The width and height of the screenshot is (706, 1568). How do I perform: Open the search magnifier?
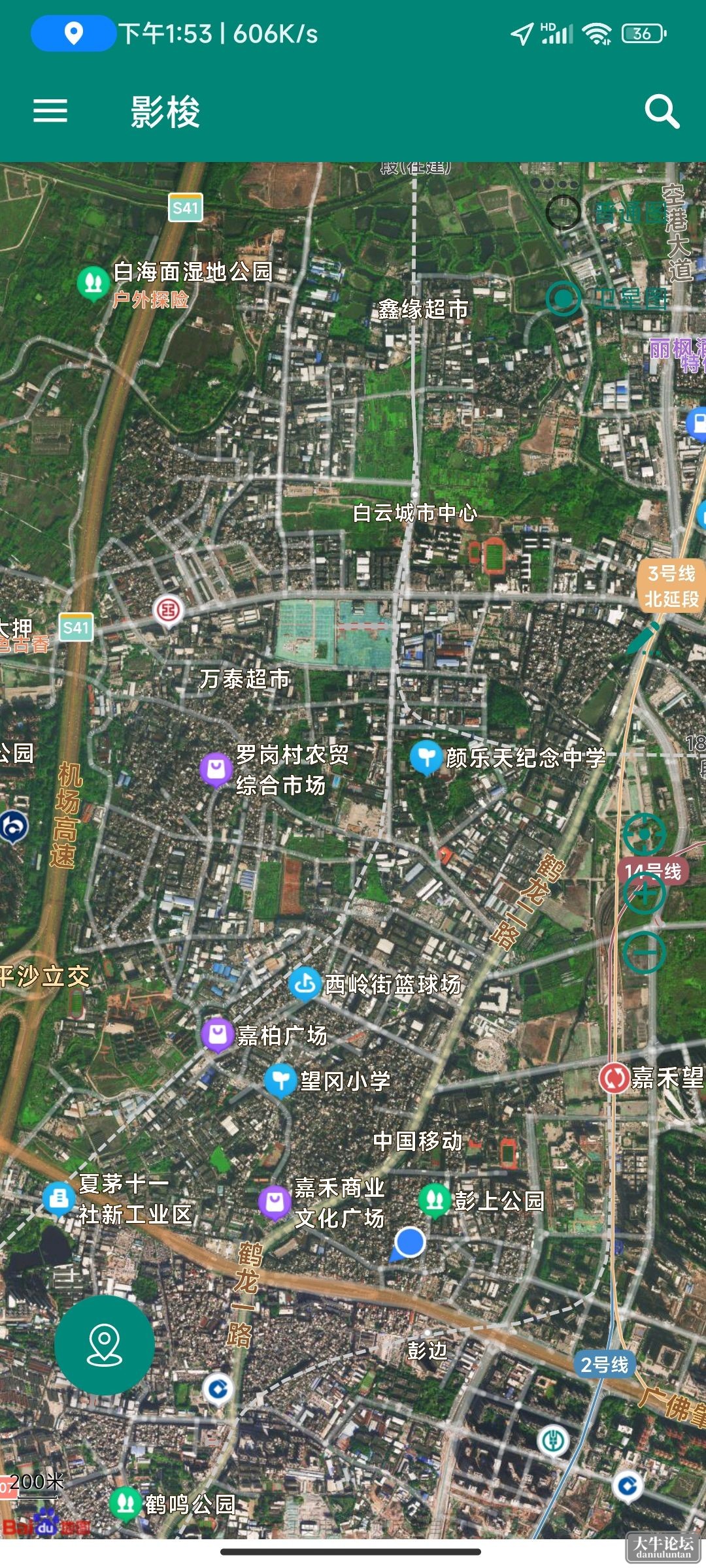(662, 112)
